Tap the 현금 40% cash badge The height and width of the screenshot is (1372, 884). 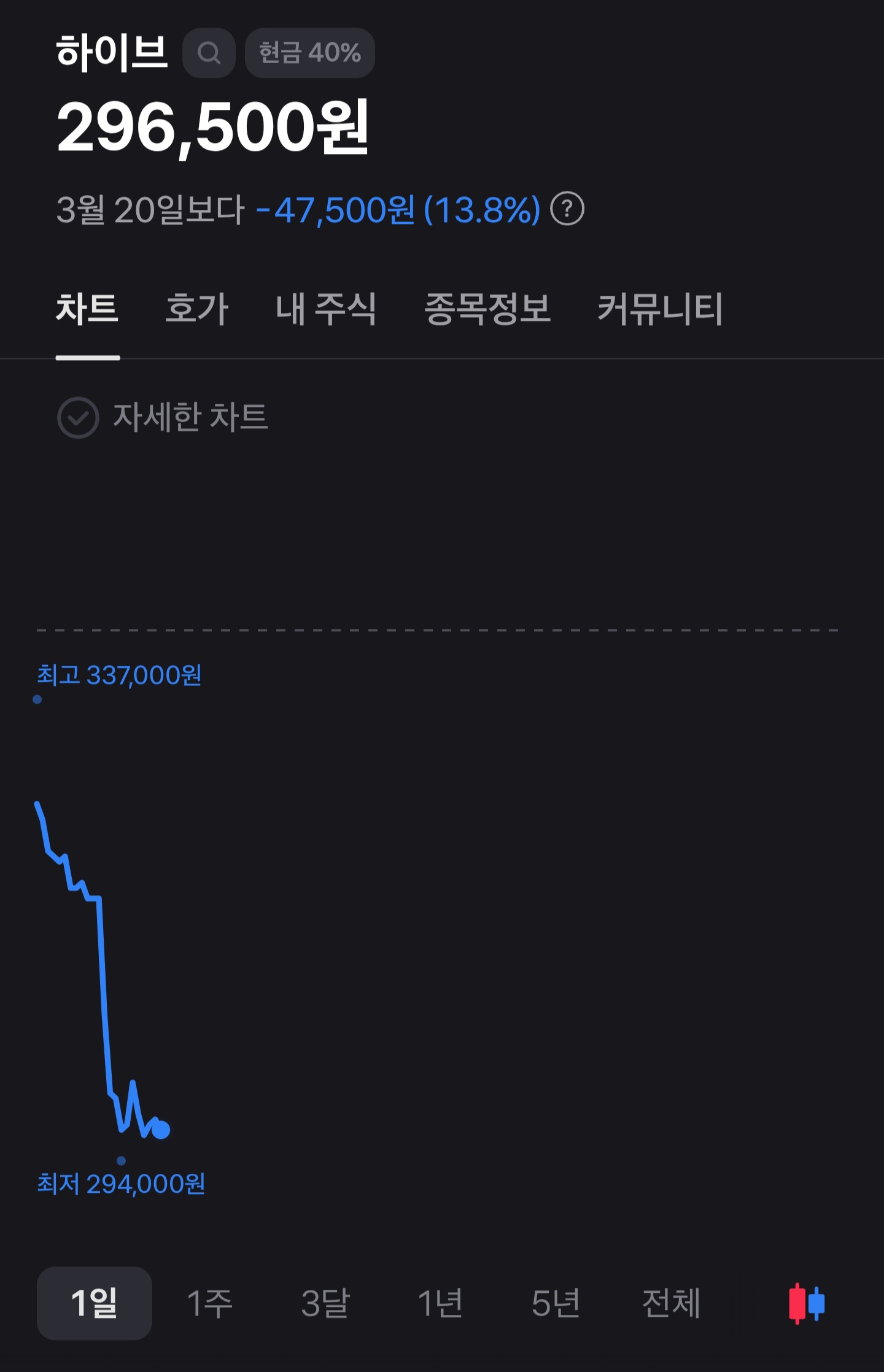click(x=309, y=53)
